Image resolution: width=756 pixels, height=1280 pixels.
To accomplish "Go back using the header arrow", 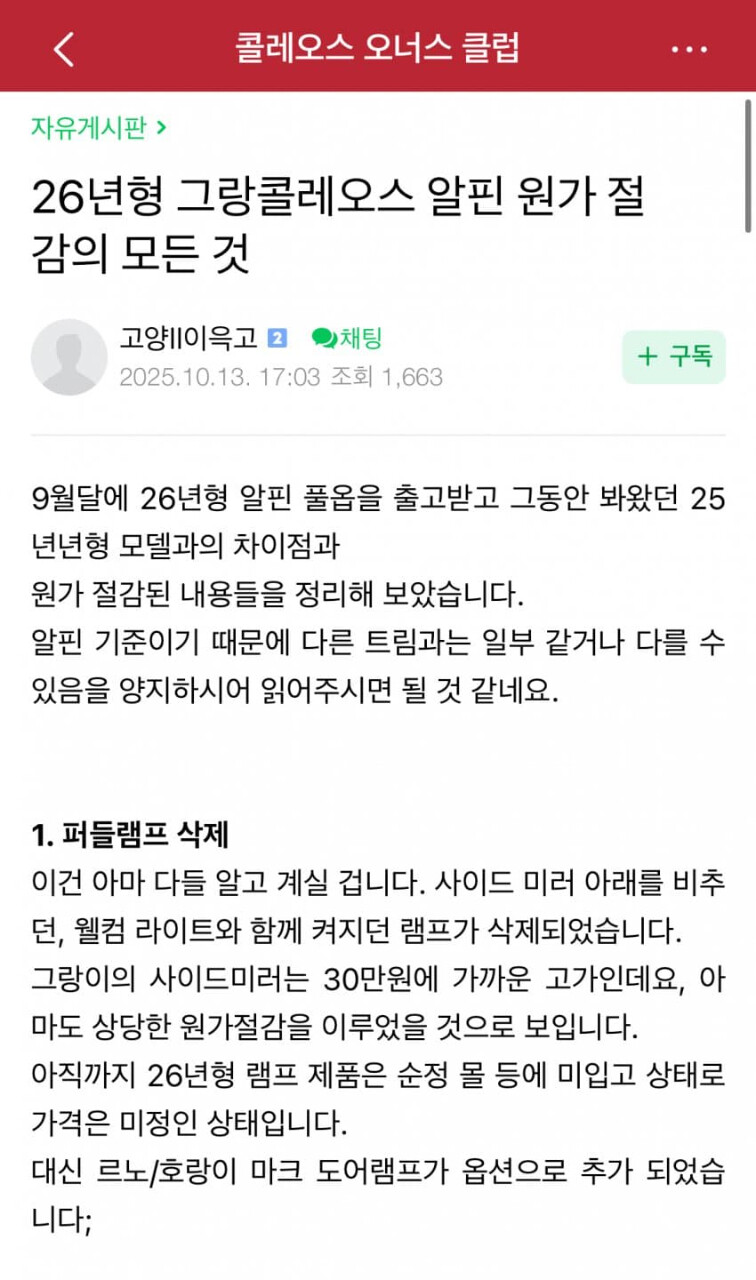I will pos(64,48).
